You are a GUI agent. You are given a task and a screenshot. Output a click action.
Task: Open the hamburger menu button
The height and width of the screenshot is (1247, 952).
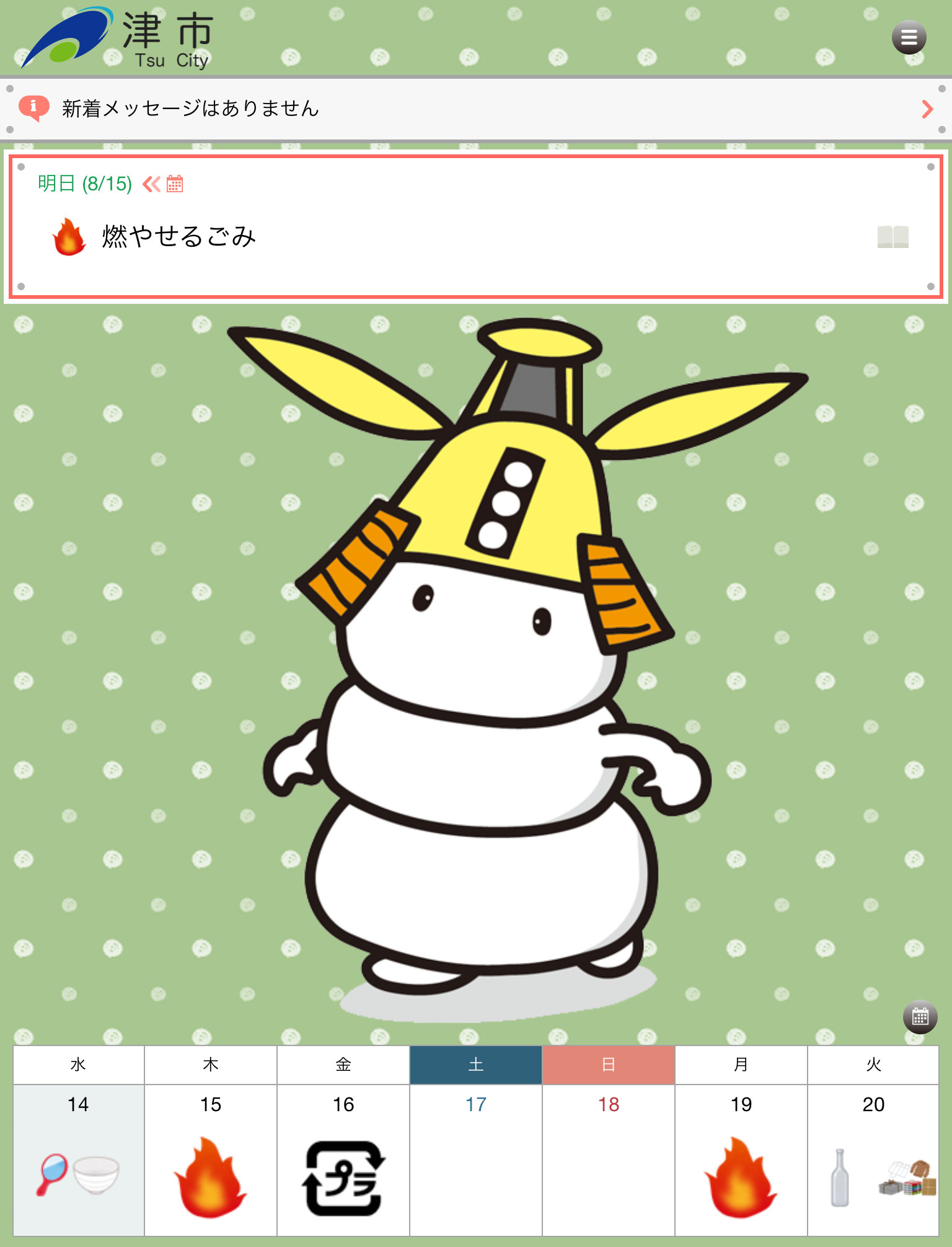(x=909, y=38)
